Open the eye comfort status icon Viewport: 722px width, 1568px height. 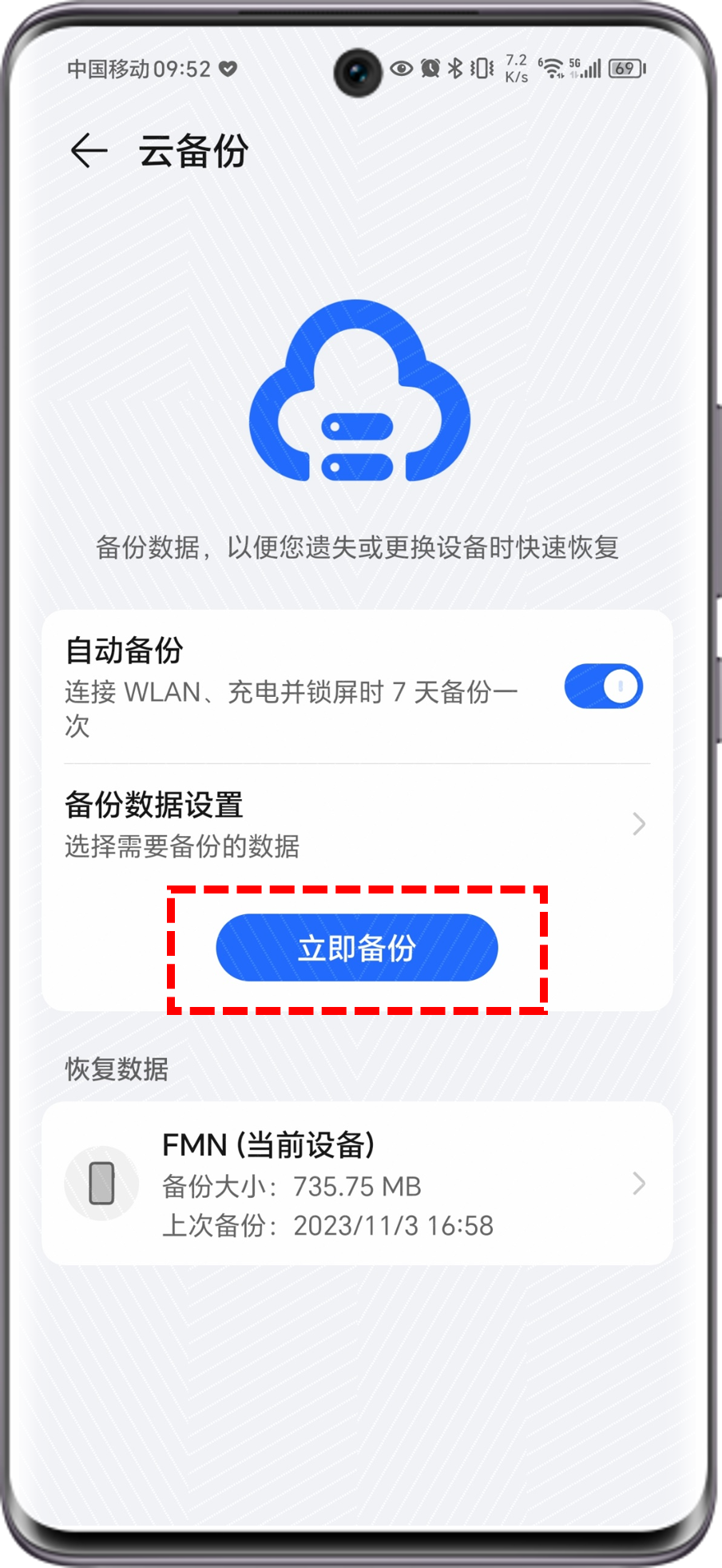(x=403, y=69)
